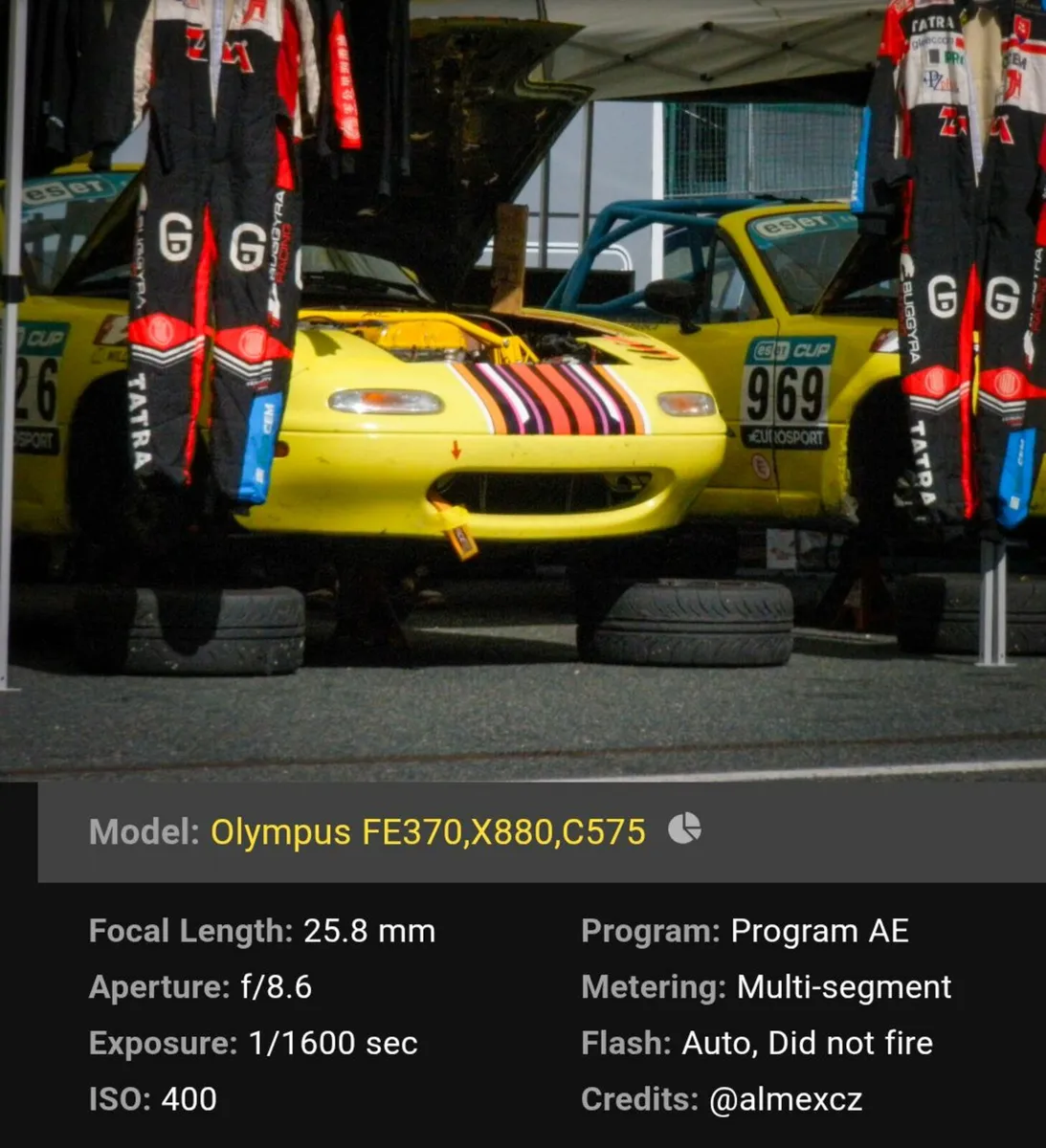
Task: Open the Olympus FE370,X880,C575 camera model link
Action: (x=427, y=831)
